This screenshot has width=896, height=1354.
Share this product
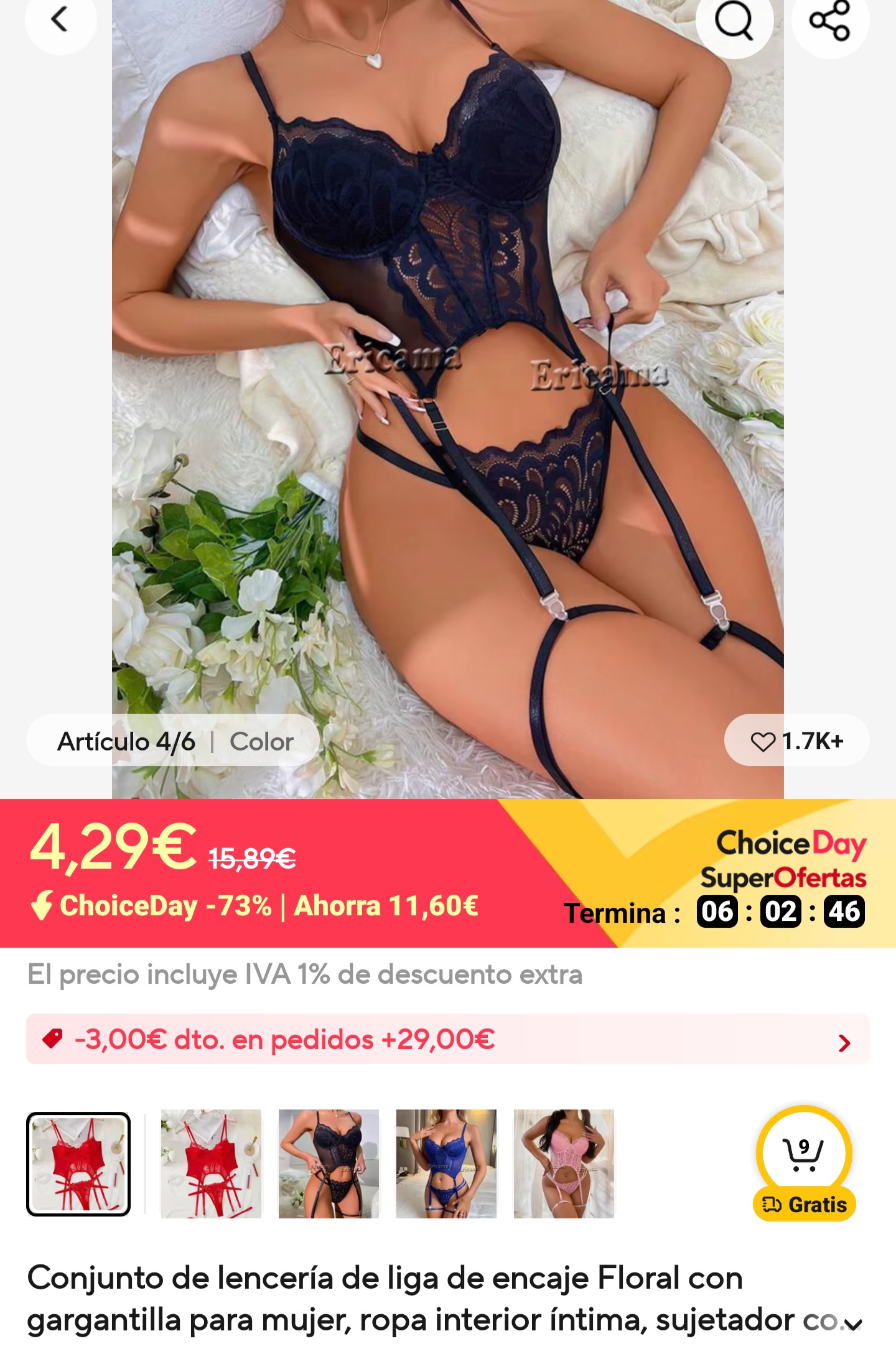pyautogui.click(x=829, y=21)
